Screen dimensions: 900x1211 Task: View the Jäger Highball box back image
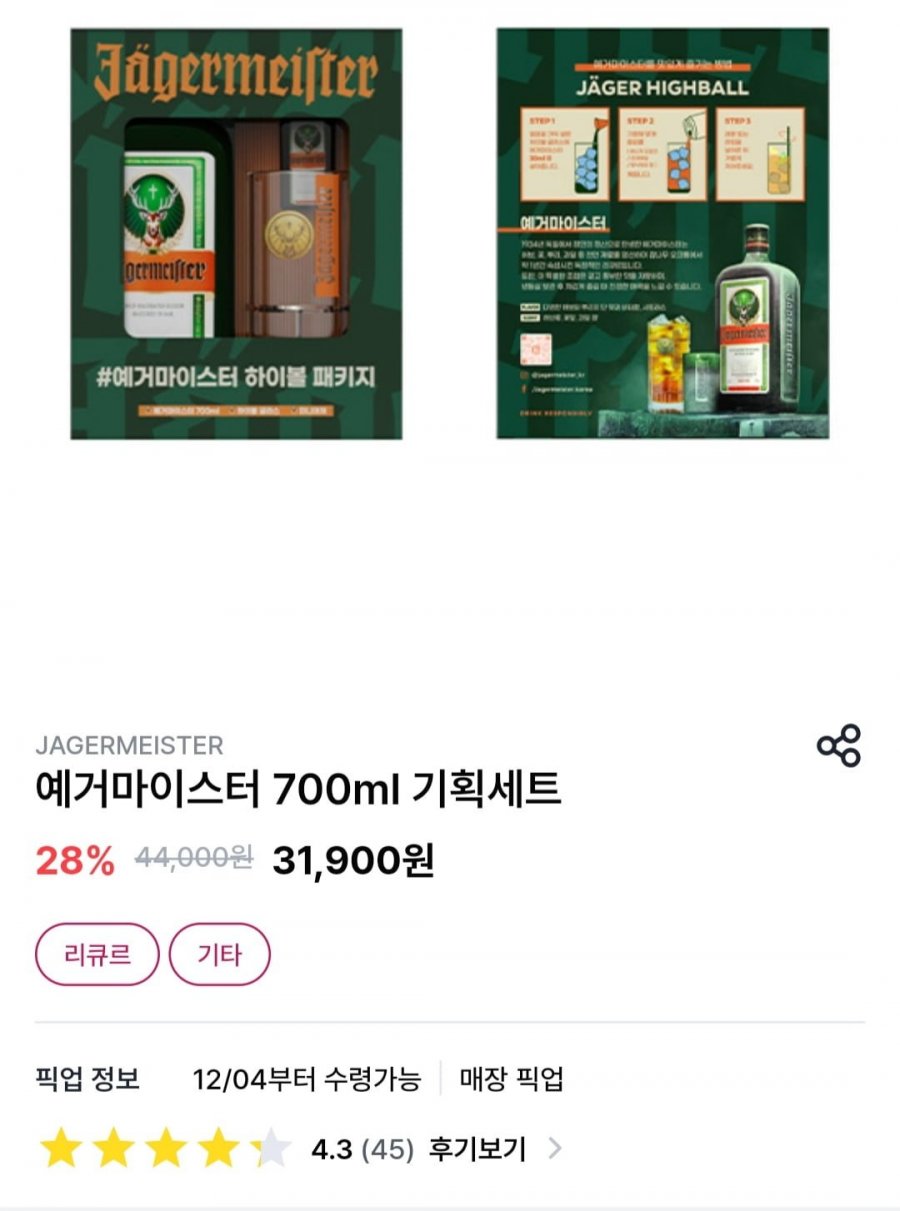click(662, 234)
